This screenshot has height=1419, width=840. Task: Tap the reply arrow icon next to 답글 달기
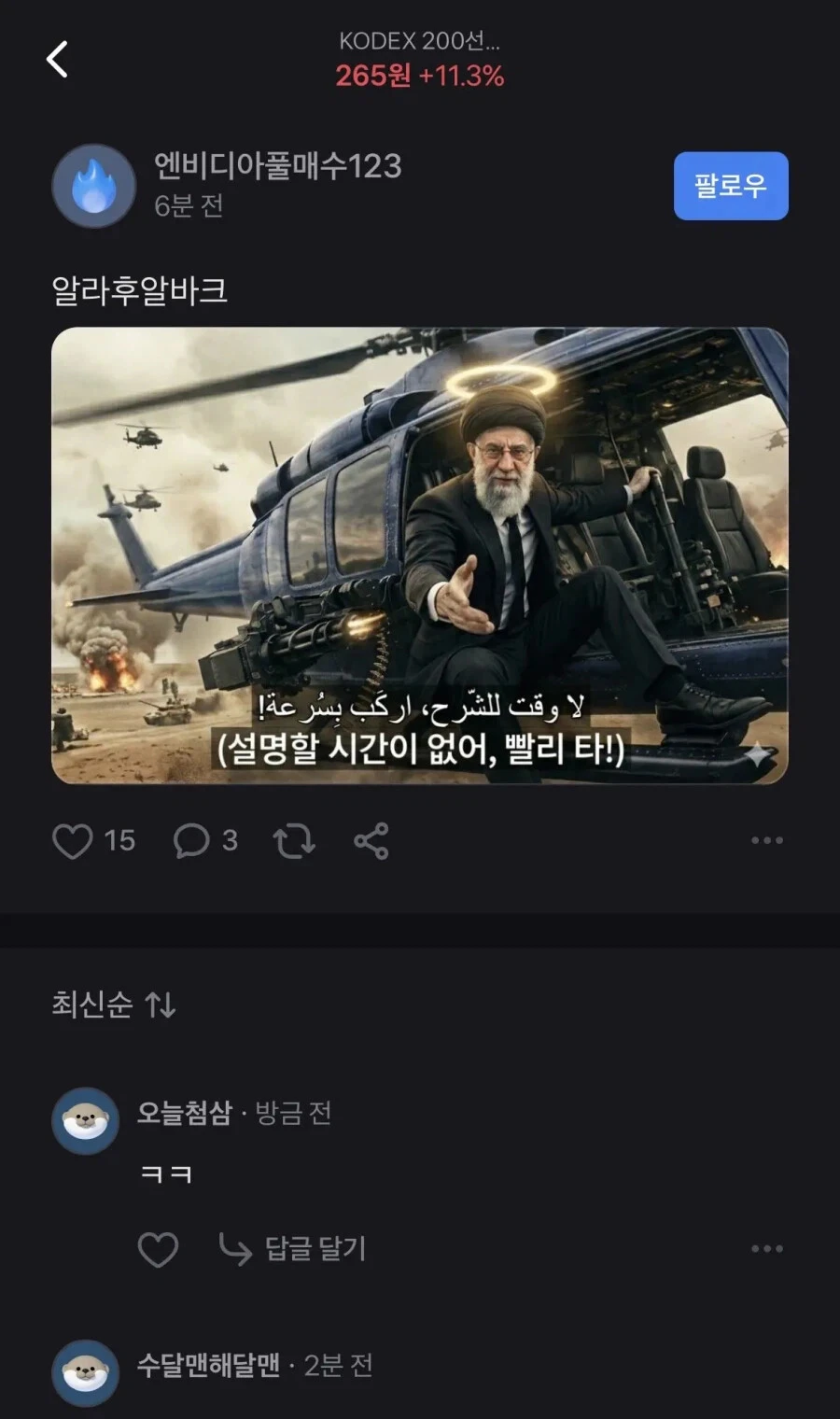pyautogui.click(x=236, y=1246)
